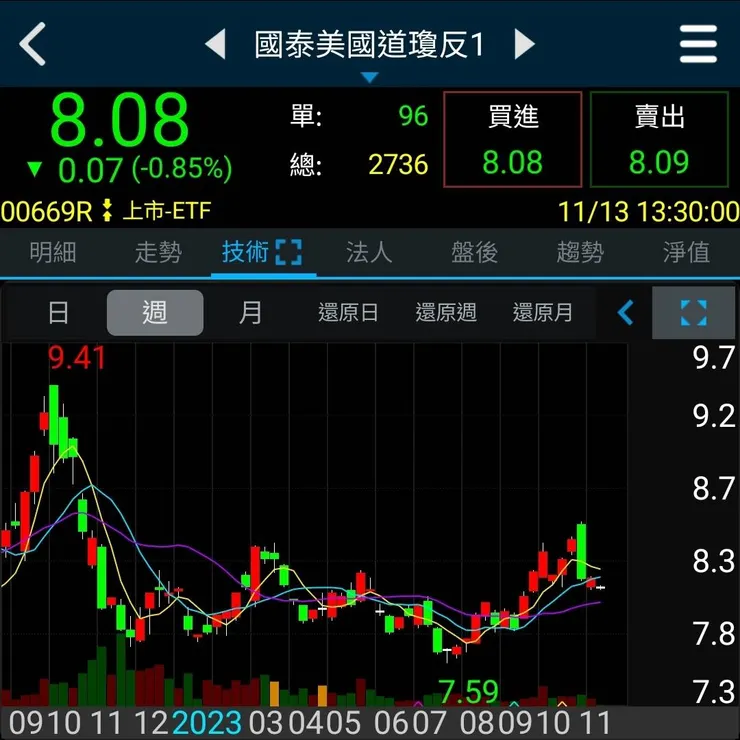Open the 法人 tab
This screenshot has width=740, height=740.
368,253
